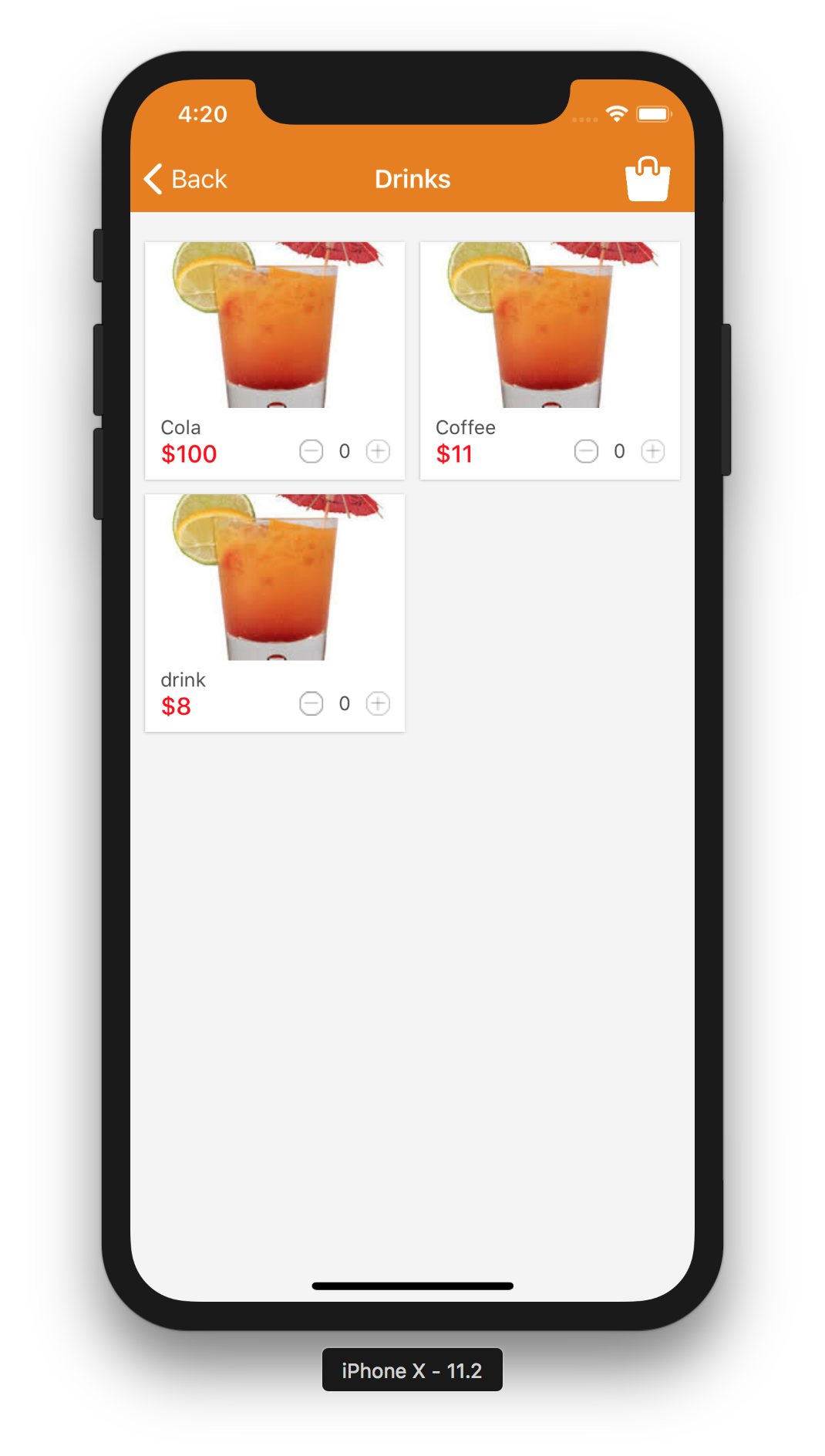
Task: Decrease the $8 drink quantity
Action: (x=311, y=703)
